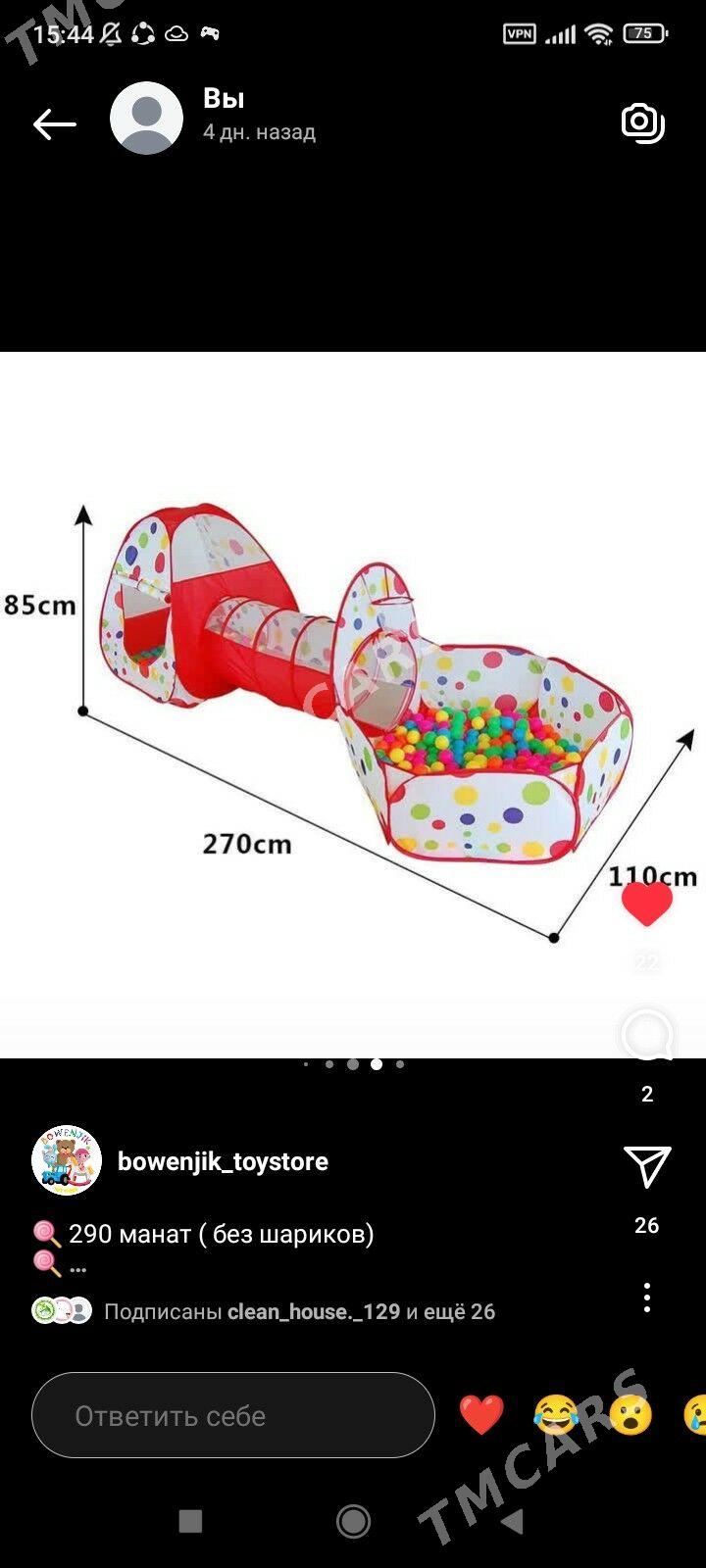
Task: Tap the 'Ответить себе' reply field
Action: click(x=232, y=1415)
